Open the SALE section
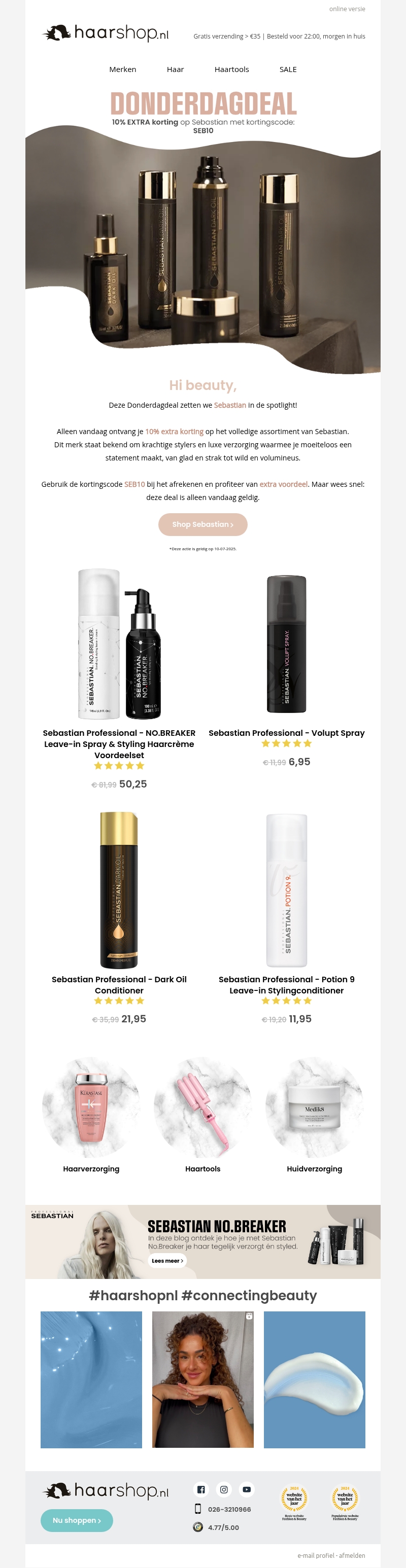 pyautogui.click(x=288, y=69)
